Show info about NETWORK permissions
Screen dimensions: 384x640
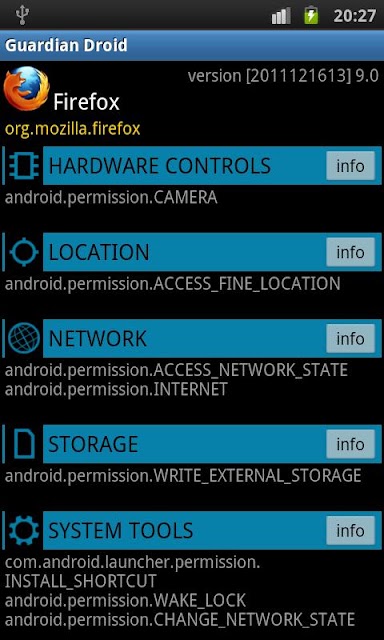point(350,339)
